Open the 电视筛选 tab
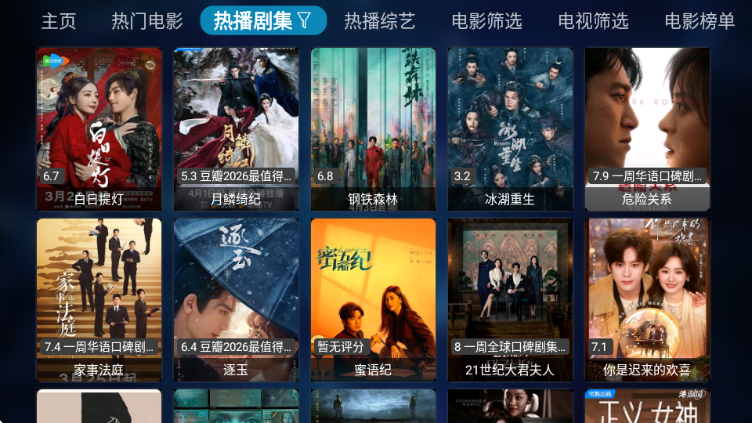This screenshot has height=423, width=752. click(593, 20)
